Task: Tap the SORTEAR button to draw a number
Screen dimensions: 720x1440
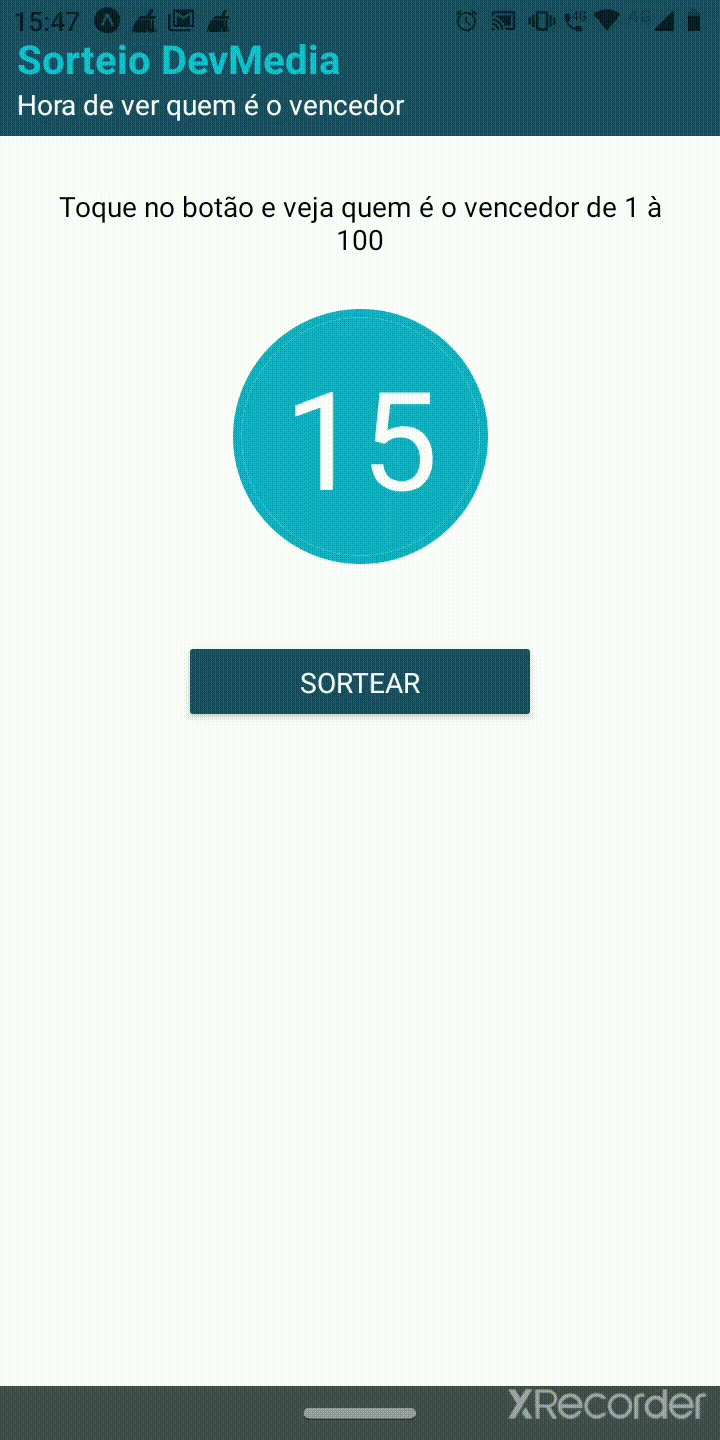Action: click(360, 682)
